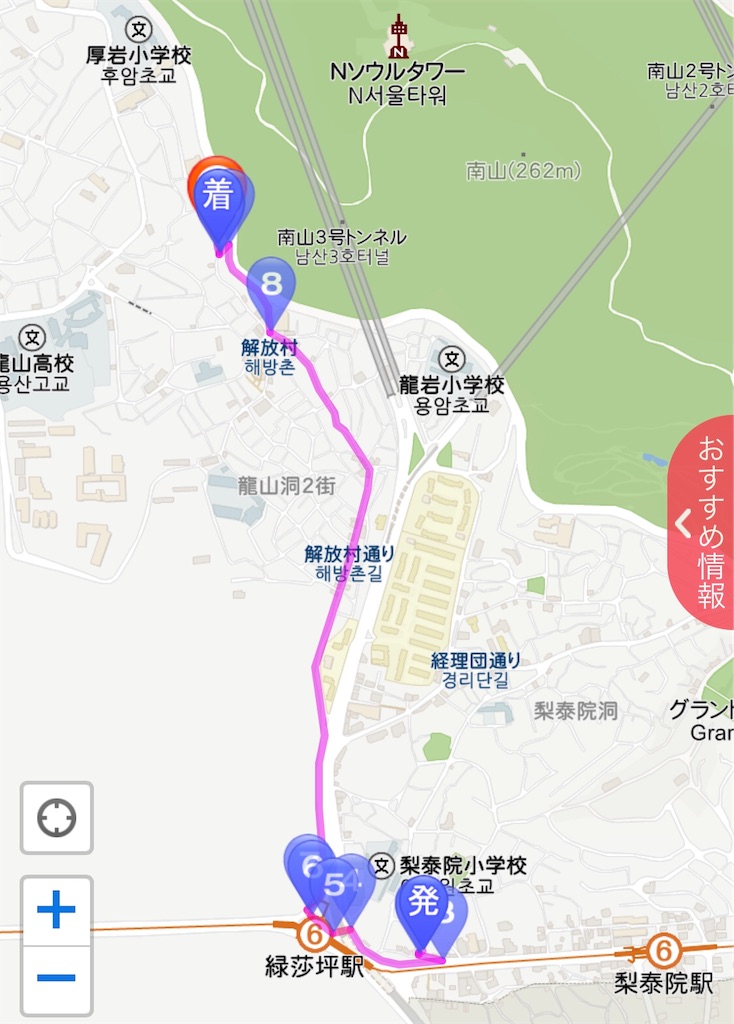Select waypoint marker number 8
Image resolution: width=734 pixels, height=1024 pixels.
[x=269, y=283]
